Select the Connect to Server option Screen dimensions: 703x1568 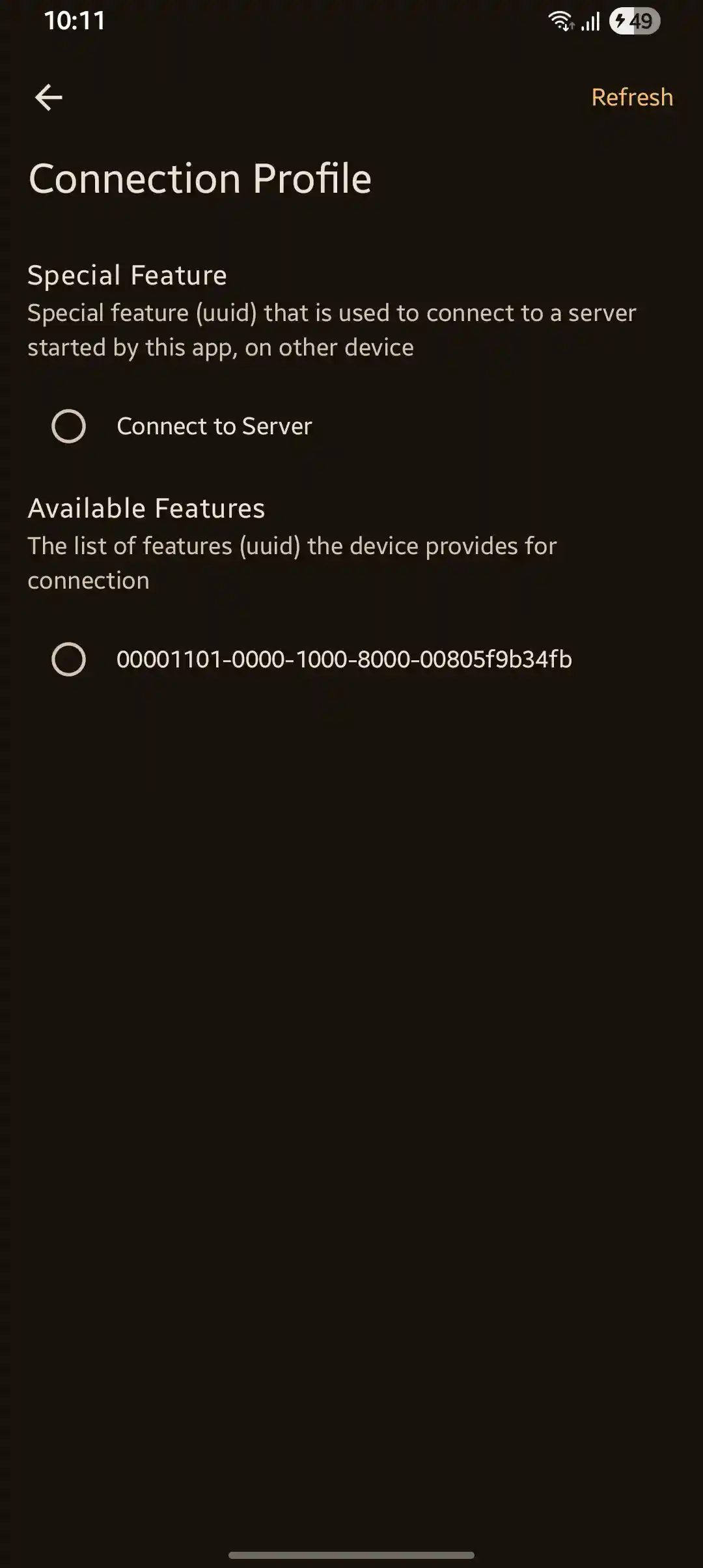[x=69, y=427]
